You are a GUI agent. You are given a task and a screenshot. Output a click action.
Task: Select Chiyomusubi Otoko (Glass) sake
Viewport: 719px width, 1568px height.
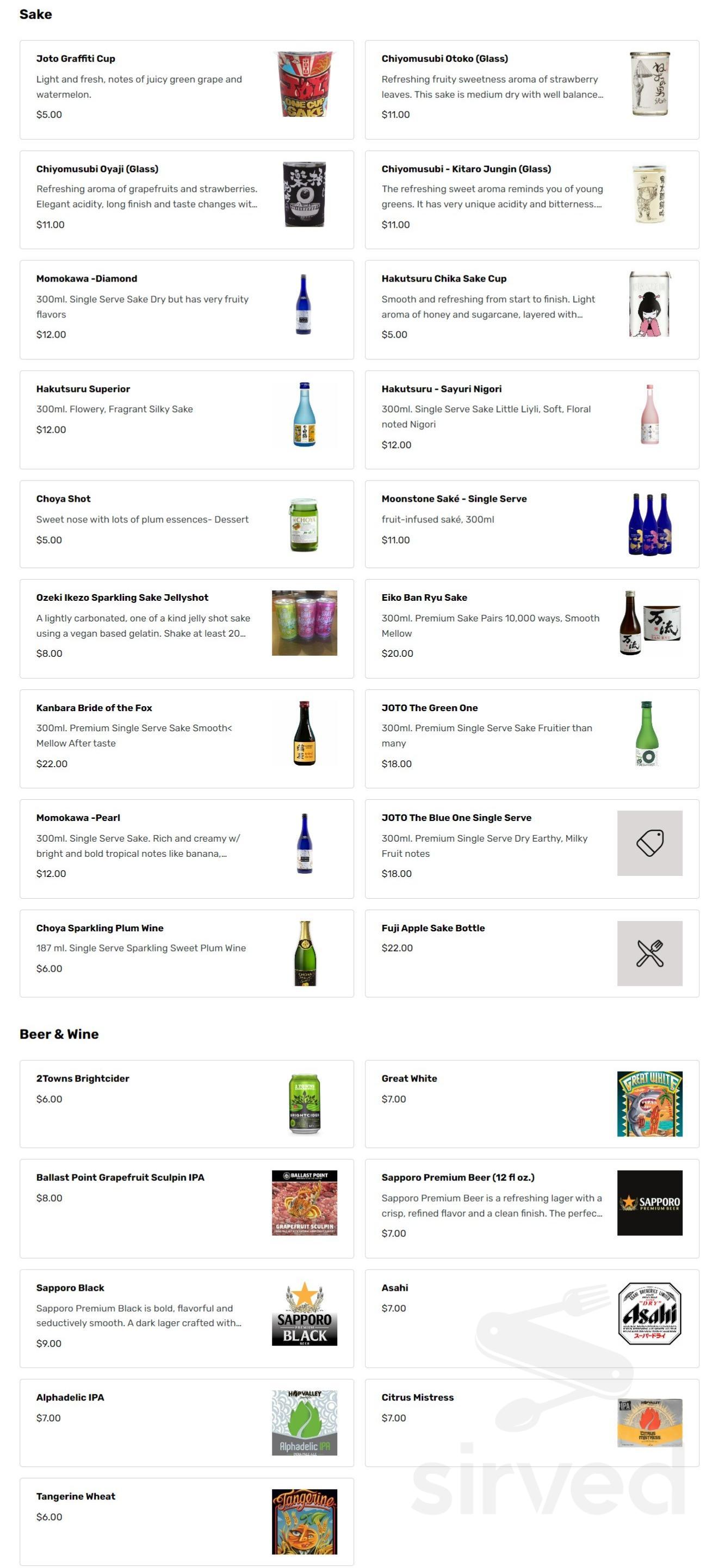tap(531, 90)
